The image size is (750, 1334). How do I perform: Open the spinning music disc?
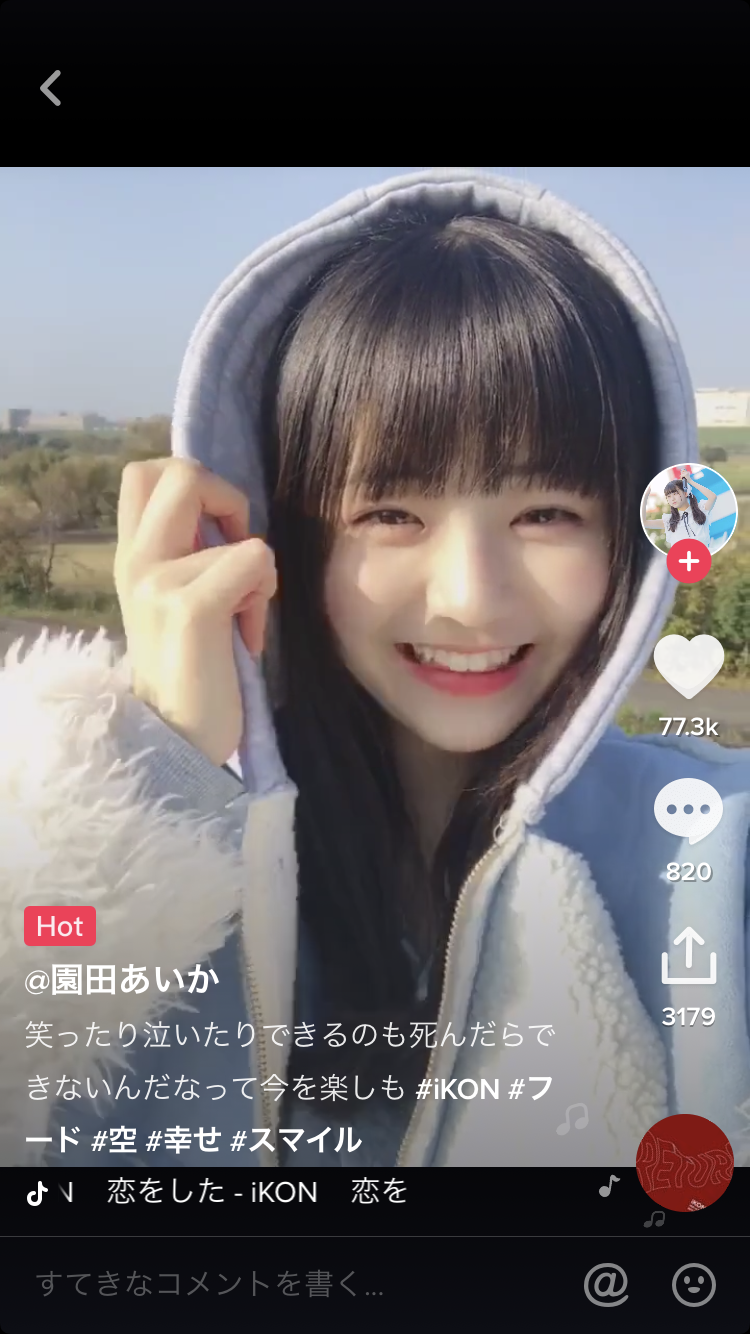(x=685, y=1163)
